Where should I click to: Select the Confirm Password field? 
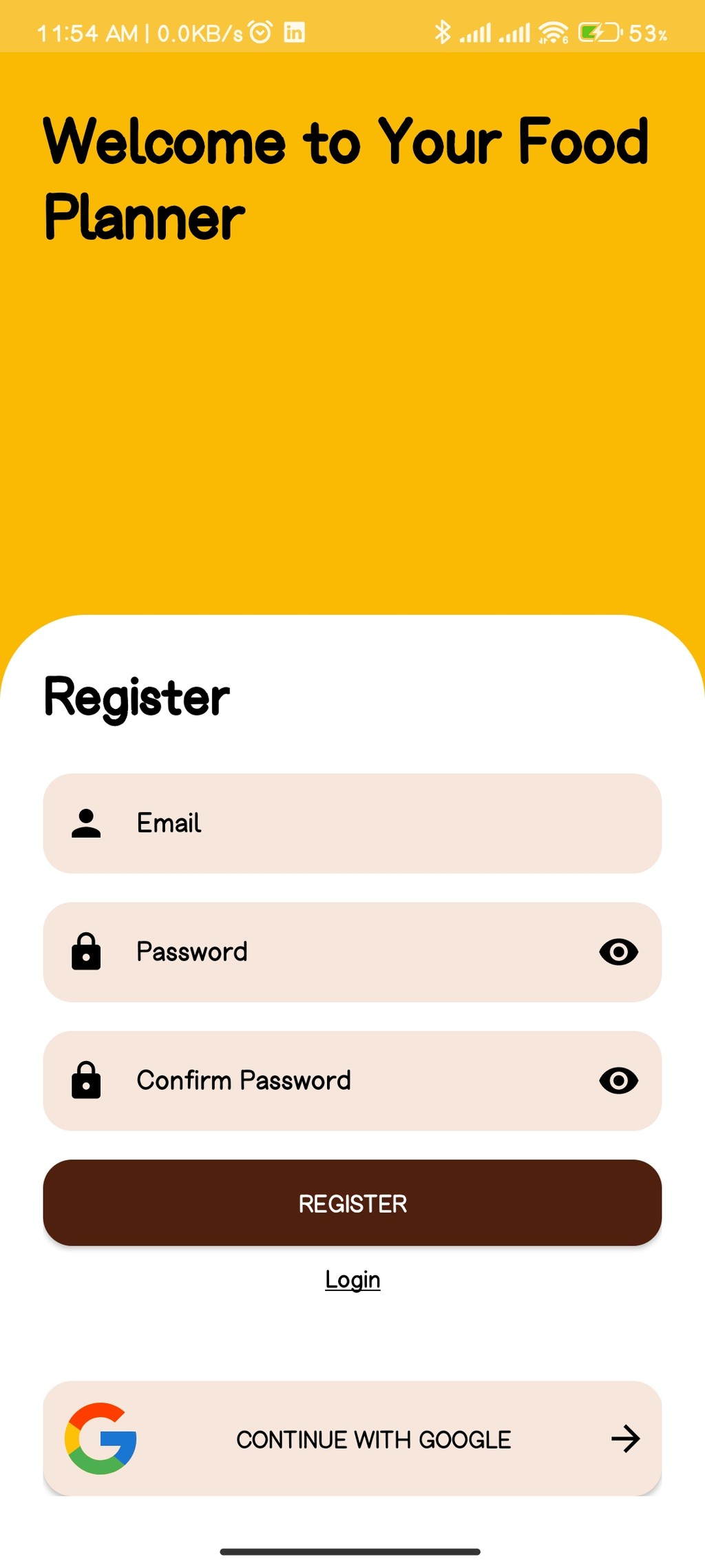[352, 1081]
